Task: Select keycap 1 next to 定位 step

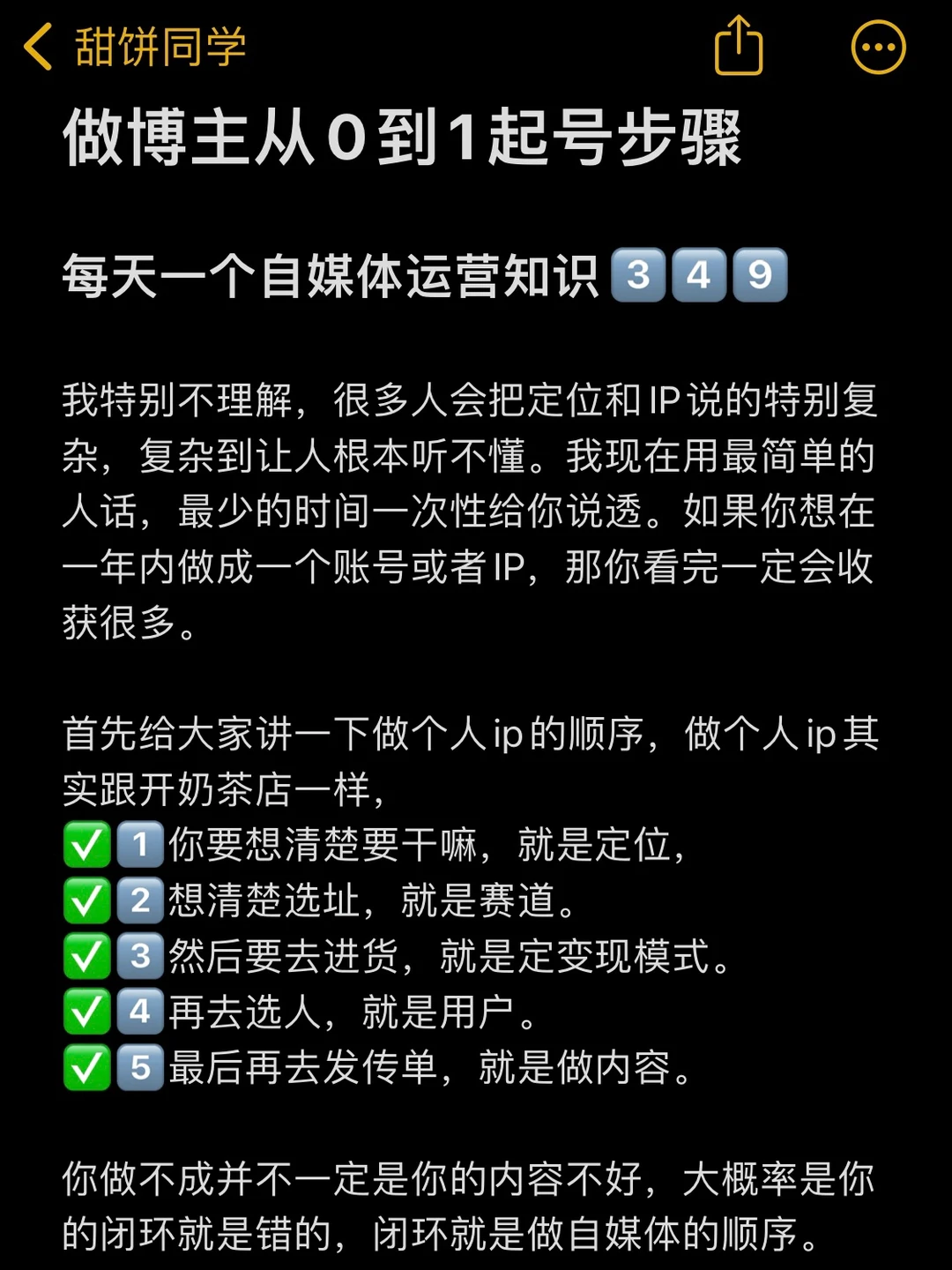Action: pyautogui.click(x=138, y=845)
